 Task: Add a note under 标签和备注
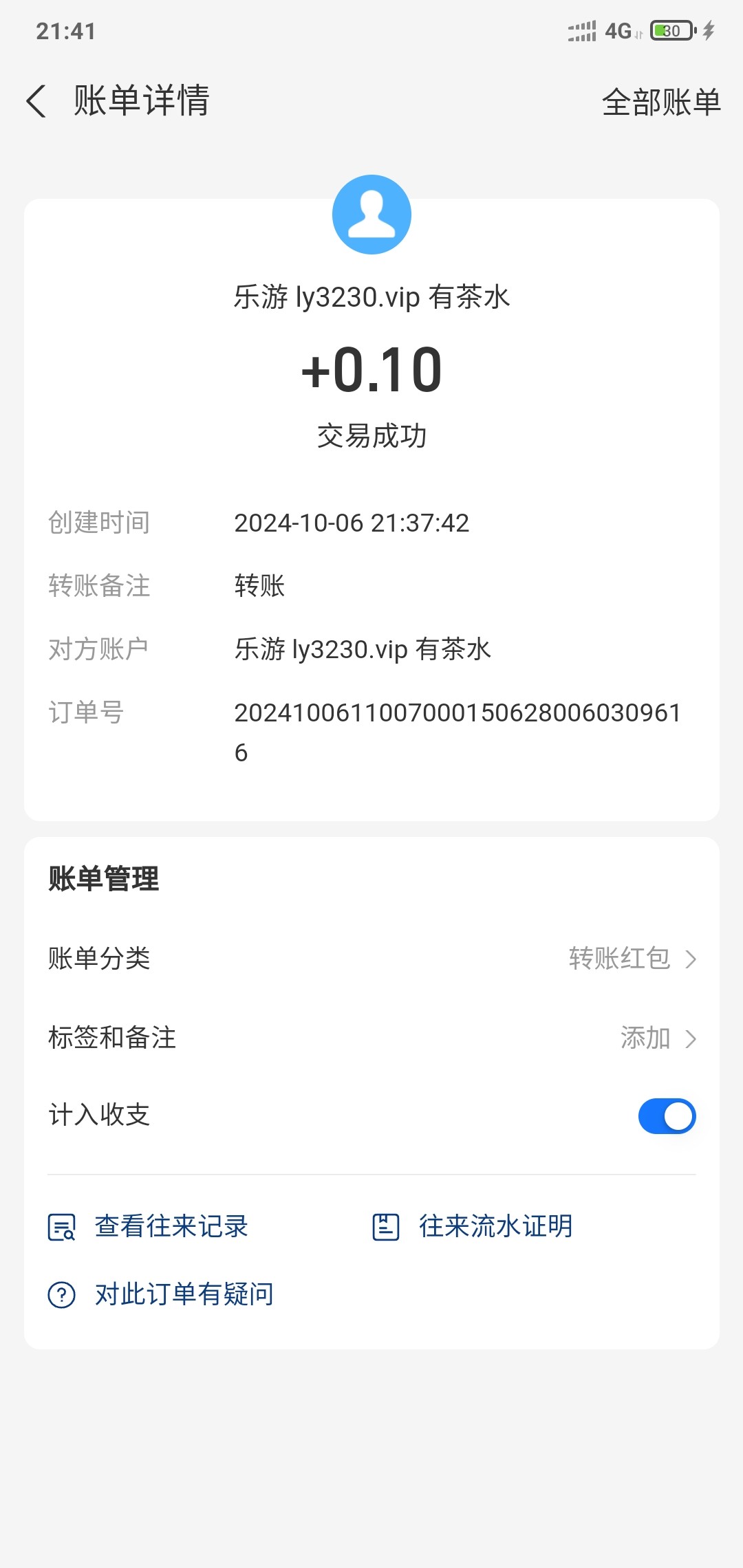(657, 1038)
